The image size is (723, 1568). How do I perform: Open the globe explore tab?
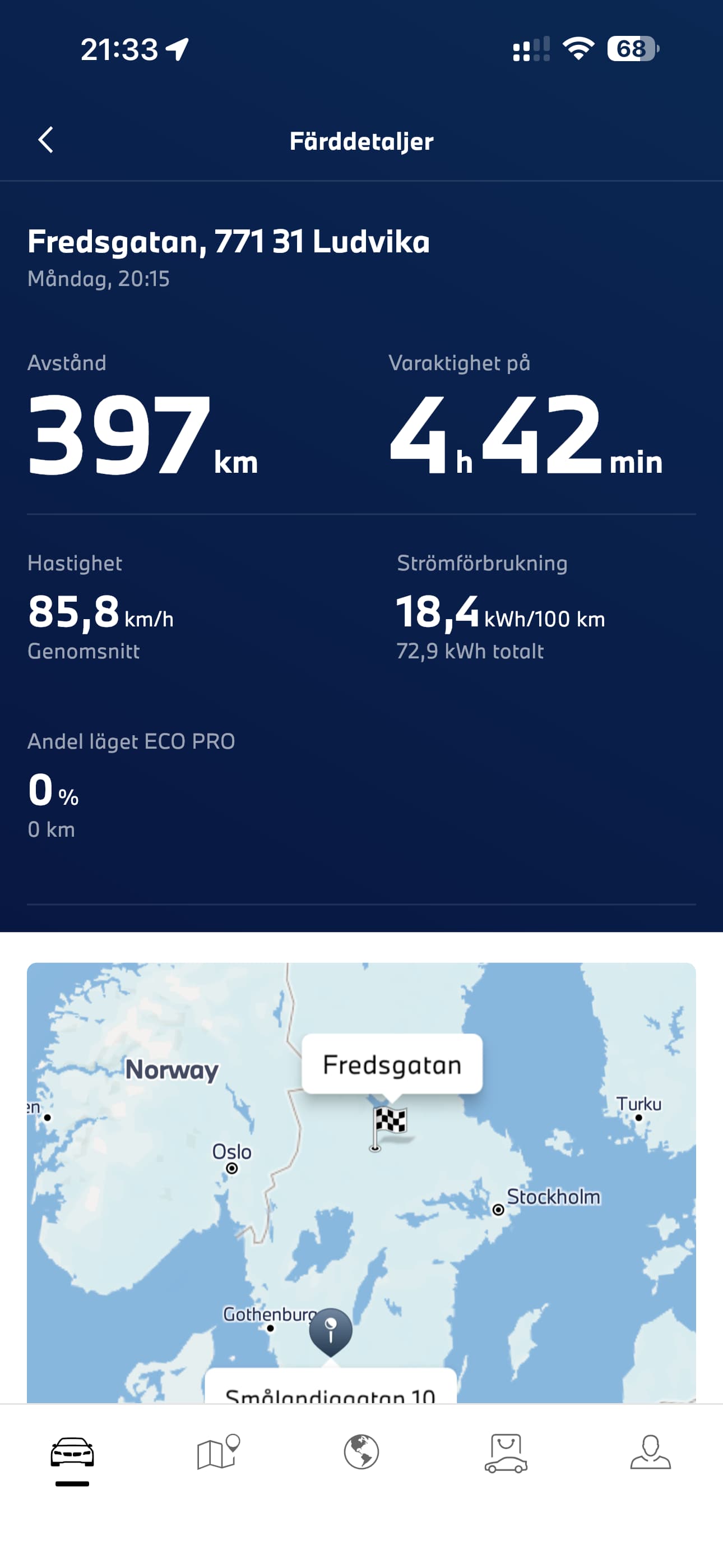tap(361, 1452)
